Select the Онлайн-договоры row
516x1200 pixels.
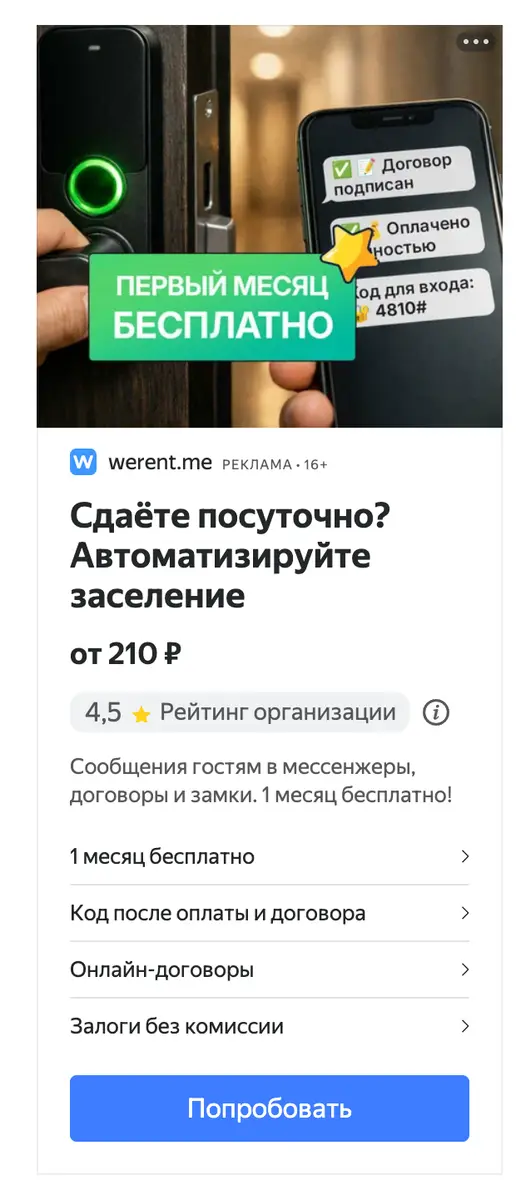click(269, 970)
